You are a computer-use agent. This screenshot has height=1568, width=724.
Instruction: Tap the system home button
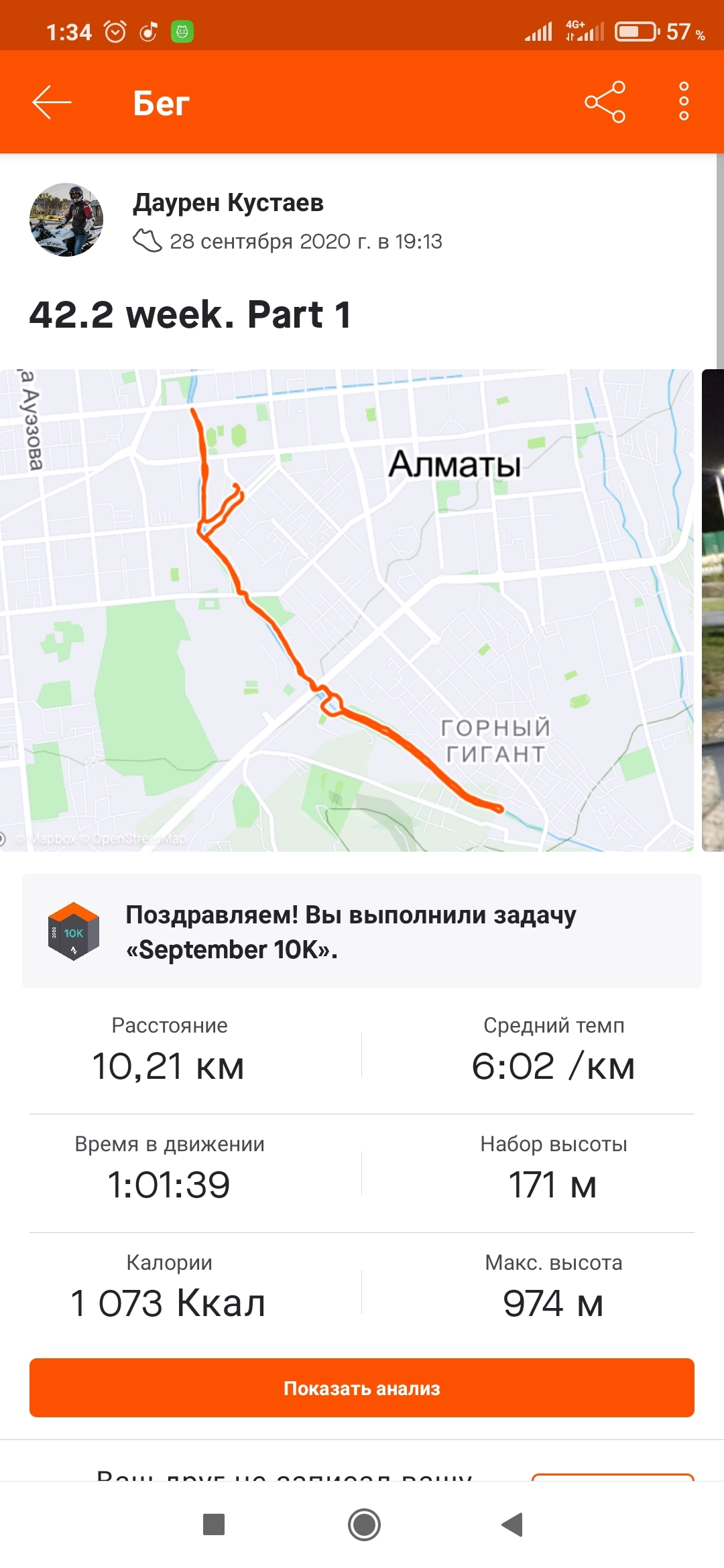364,1524
